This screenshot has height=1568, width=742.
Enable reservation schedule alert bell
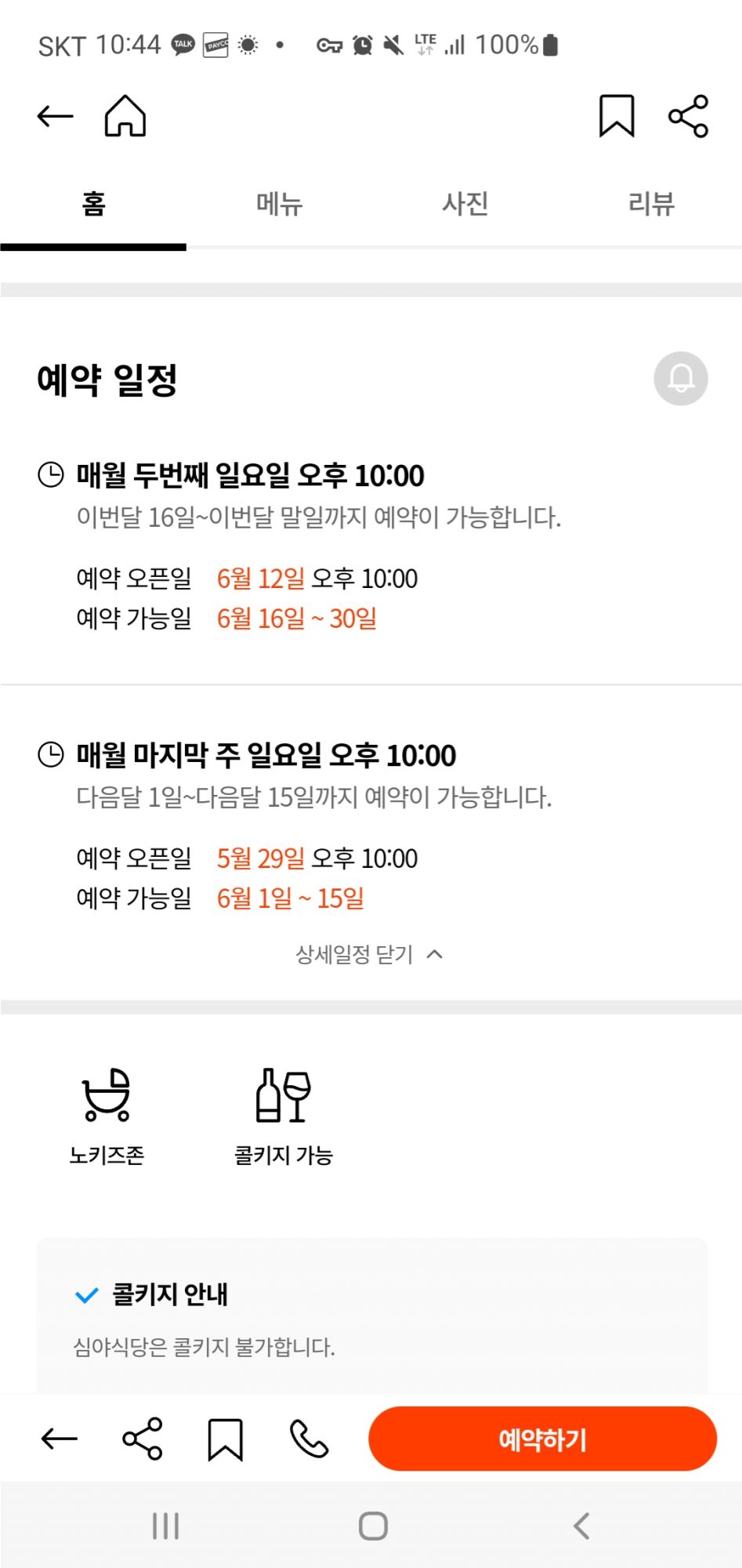[681, 379]
